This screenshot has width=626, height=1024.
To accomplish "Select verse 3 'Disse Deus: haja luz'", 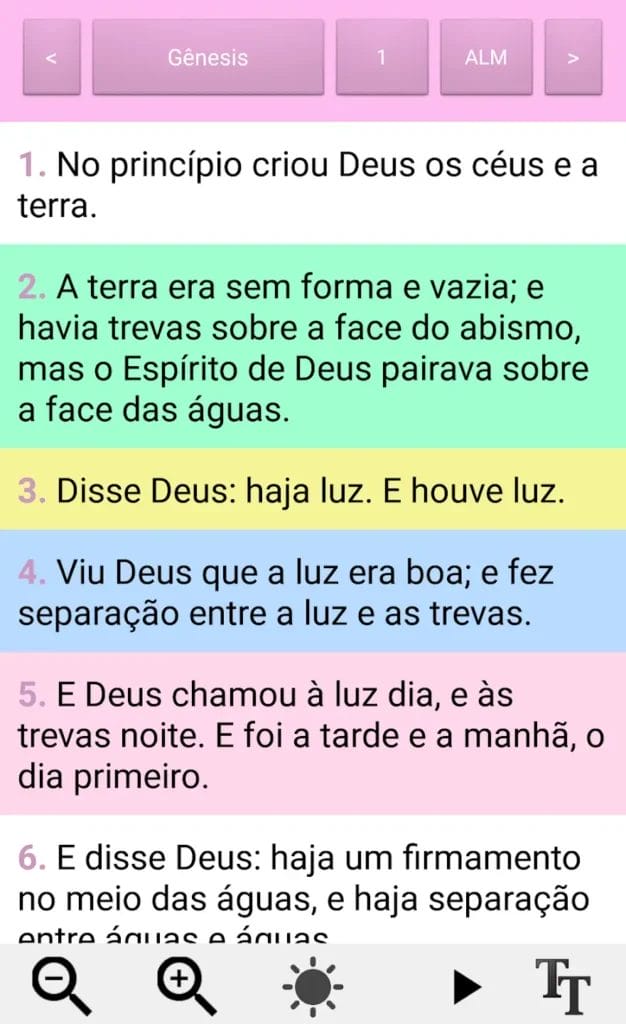I will tap(312, 491).
